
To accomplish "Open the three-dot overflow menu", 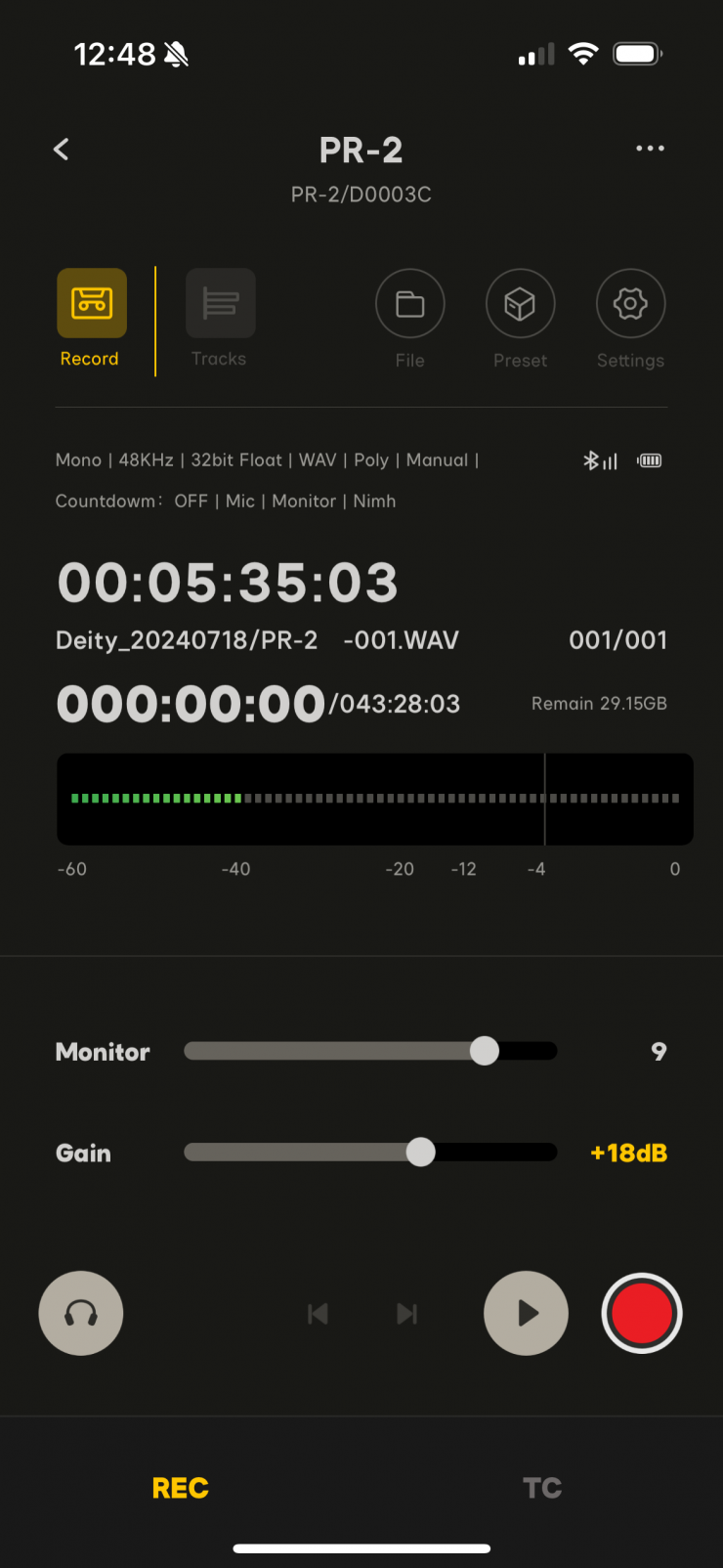I will (x=650, y=149).
